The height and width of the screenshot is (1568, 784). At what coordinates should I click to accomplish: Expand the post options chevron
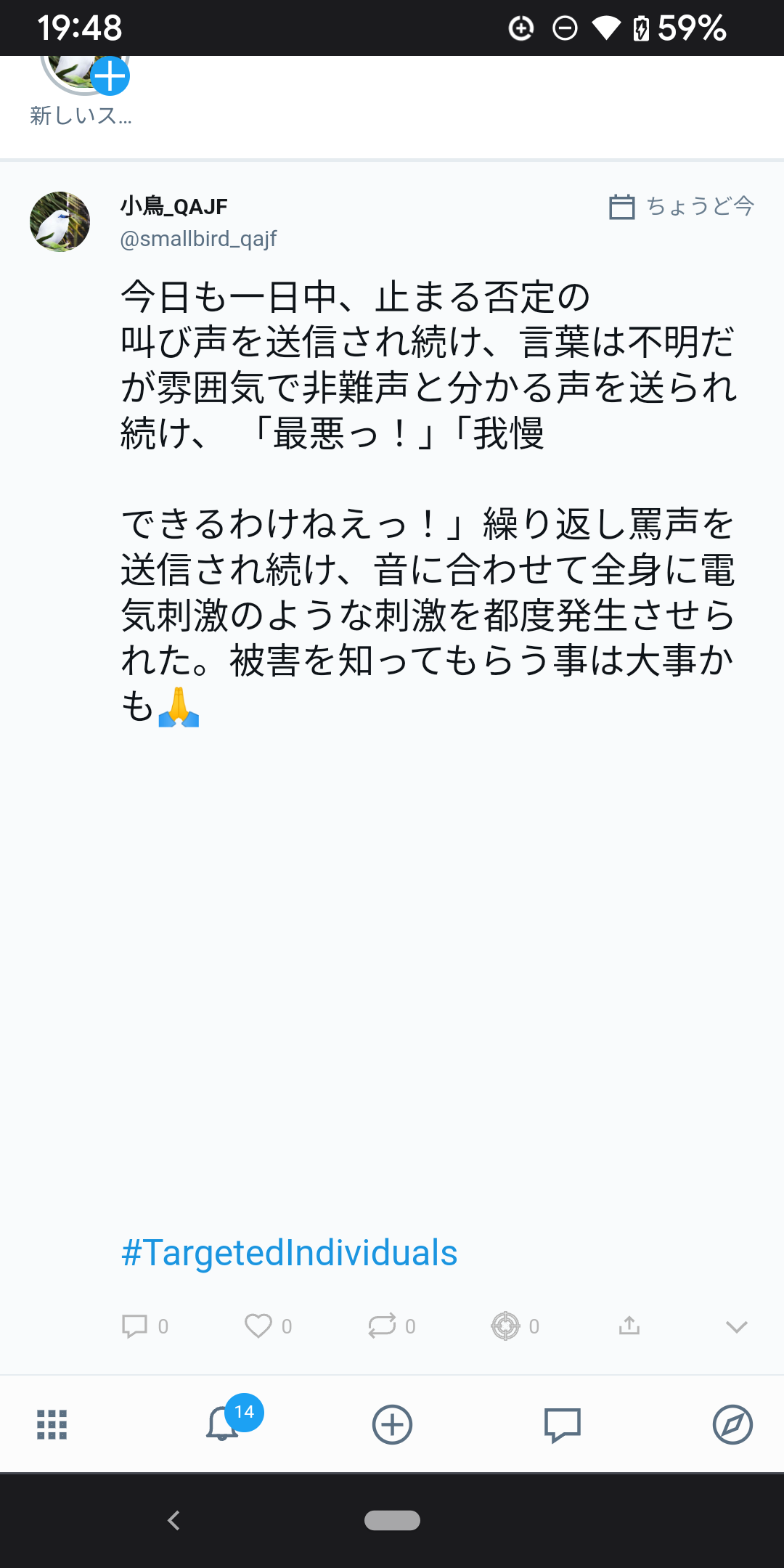(736, 1327)
